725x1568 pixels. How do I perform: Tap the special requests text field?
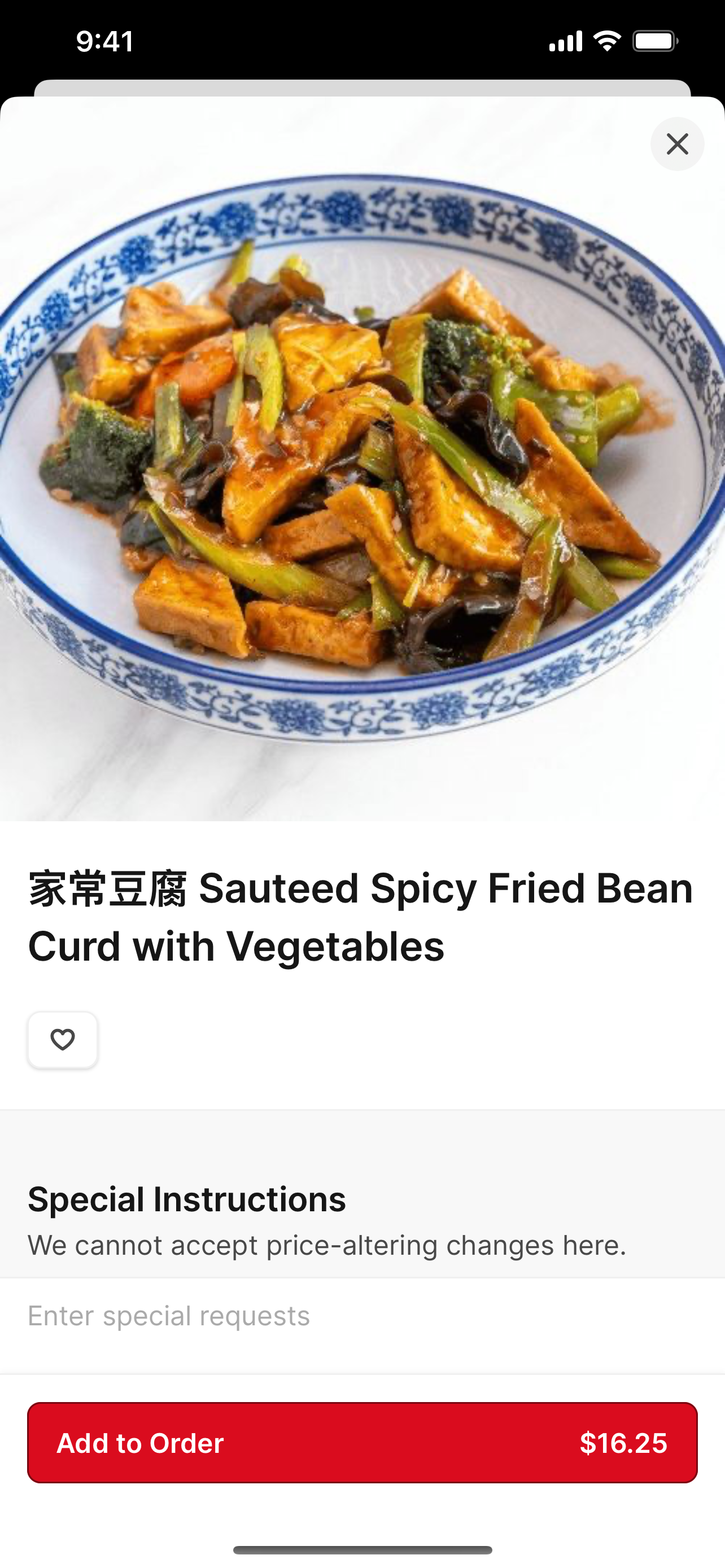click(x=362, y=1316)
